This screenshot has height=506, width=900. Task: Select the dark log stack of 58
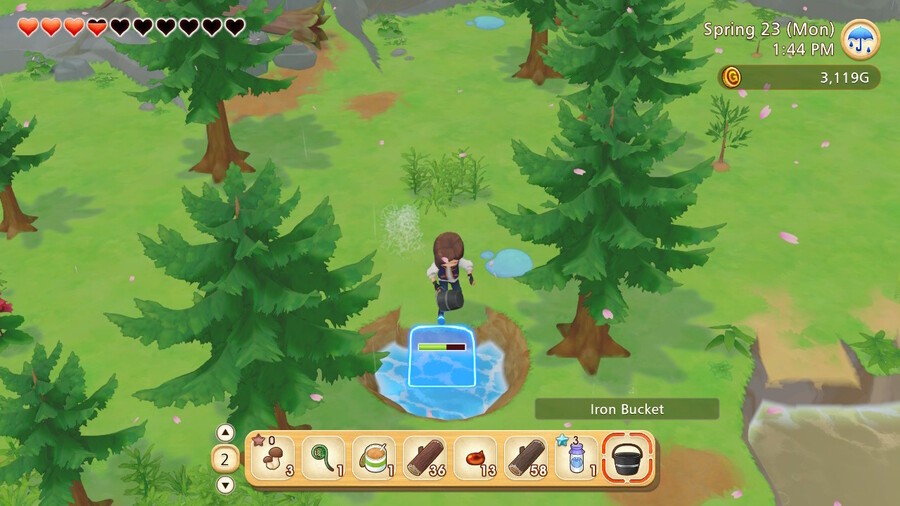pyautogui.click(x=527, y=458)
